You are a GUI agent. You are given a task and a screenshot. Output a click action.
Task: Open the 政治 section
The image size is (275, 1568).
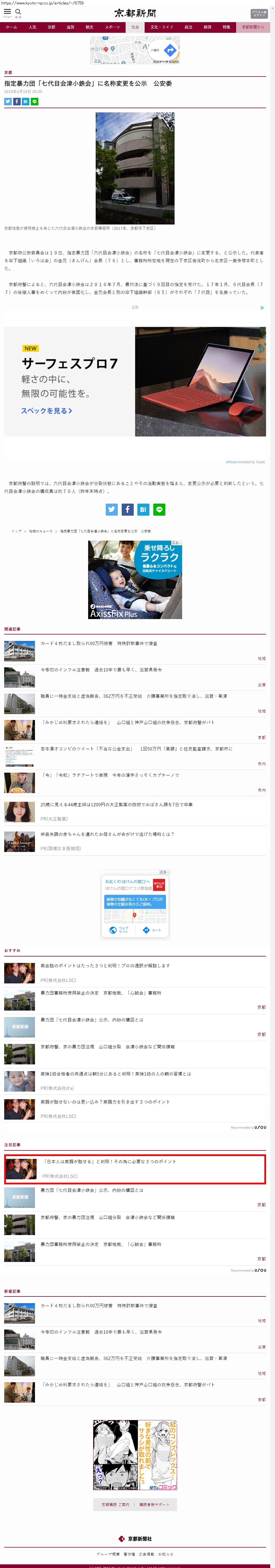(188, 27)
